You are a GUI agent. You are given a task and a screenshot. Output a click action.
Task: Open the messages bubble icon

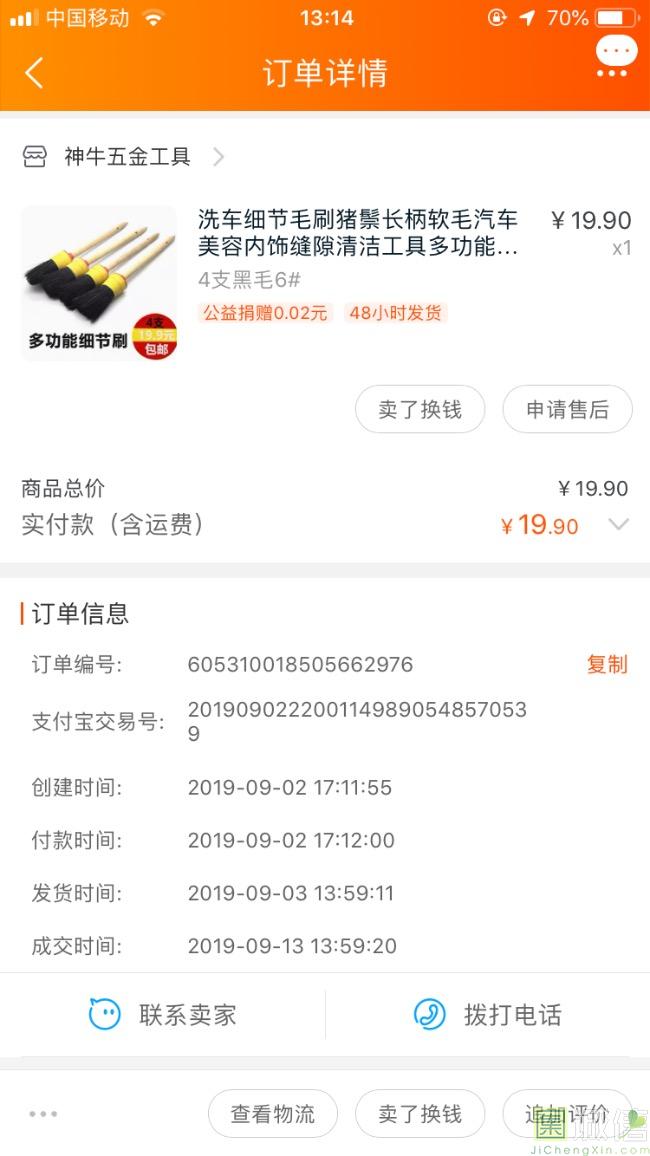click(615, 56)
